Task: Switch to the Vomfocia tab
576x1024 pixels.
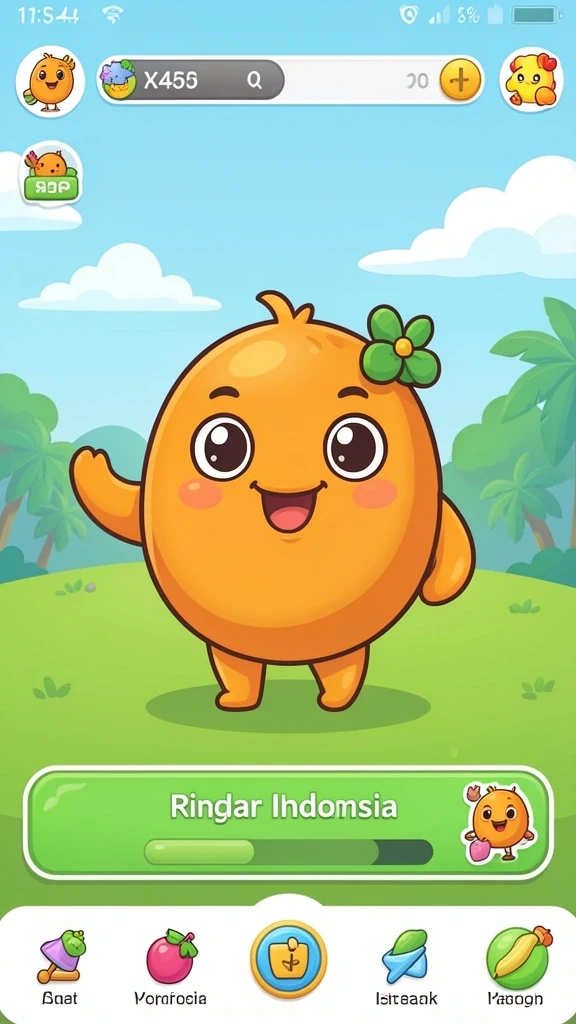Action: pos(170,967)
